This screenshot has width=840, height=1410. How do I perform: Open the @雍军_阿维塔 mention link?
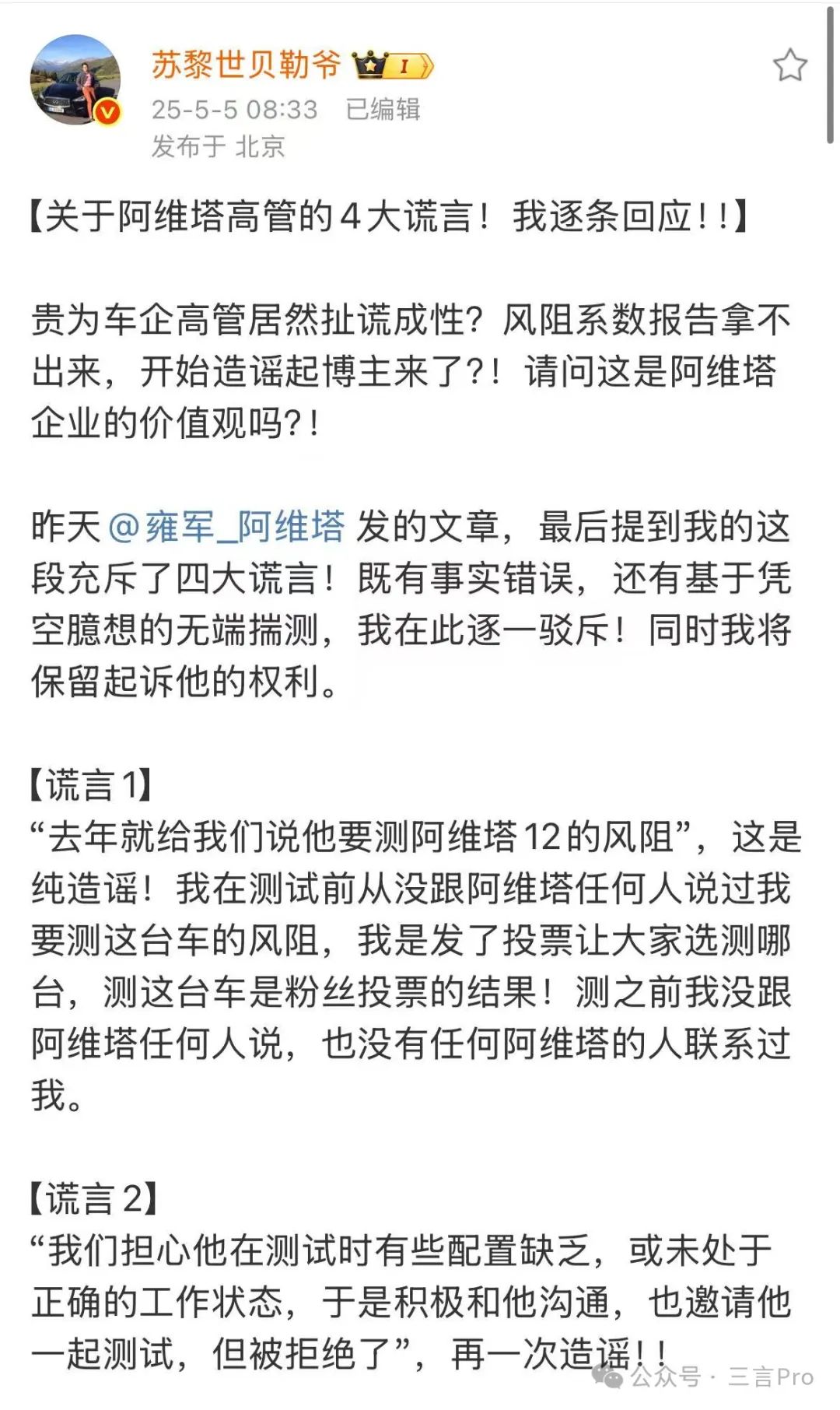[x=226, y=527]
